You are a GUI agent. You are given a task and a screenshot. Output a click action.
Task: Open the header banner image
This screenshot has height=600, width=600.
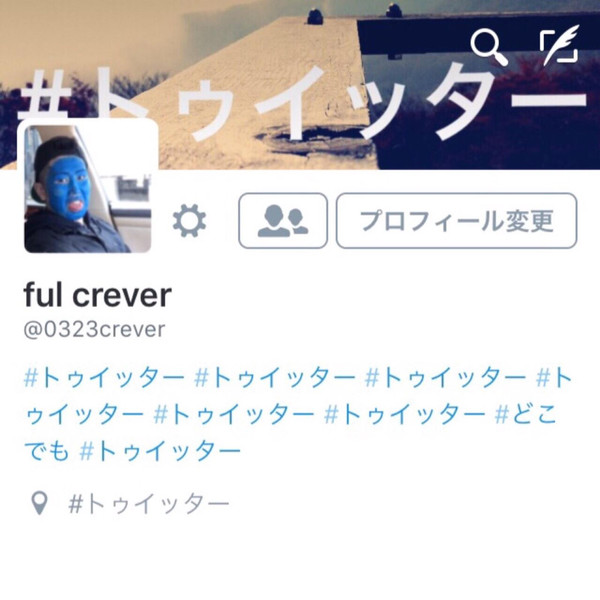tap(300, 80)
